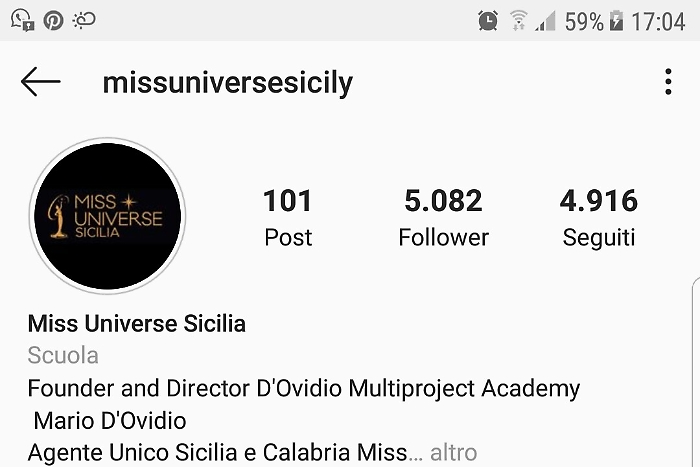
Task: Open Miss Universe Sicilia profile picture
Action: click(107, 216)
